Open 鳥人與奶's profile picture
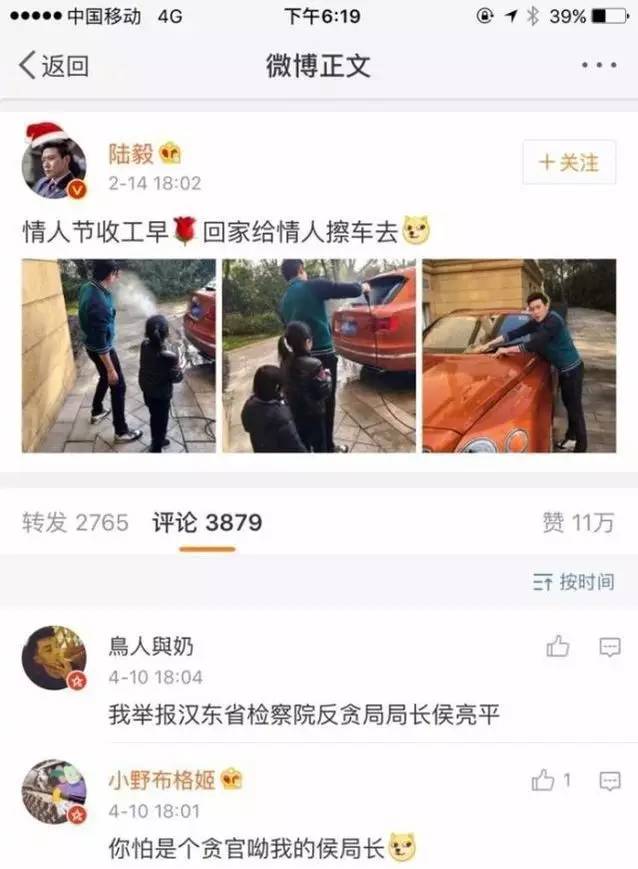The height and width of the screenshot is (869, 638). point(54,657)
